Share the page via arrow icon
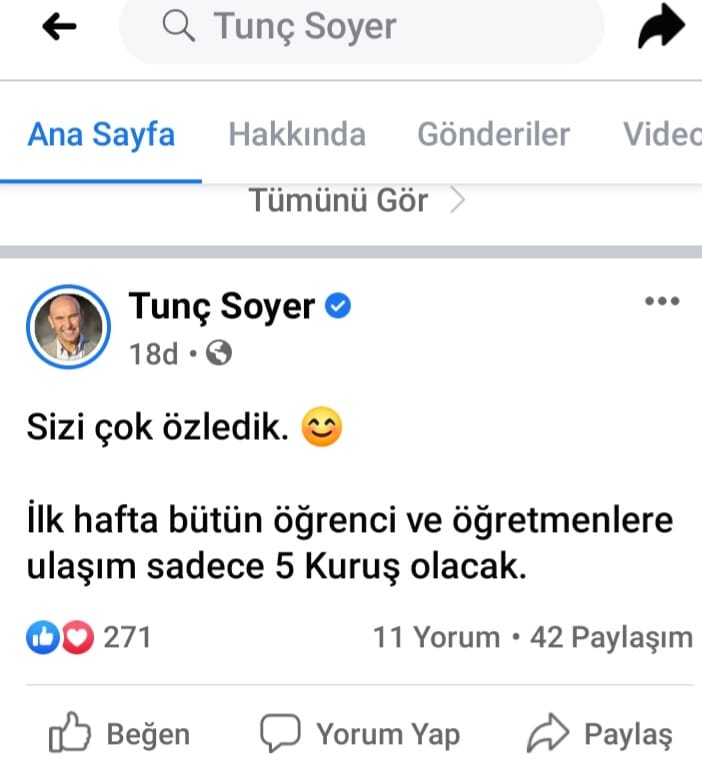Viewport: 702px width, 772px height. pos(661,29)
